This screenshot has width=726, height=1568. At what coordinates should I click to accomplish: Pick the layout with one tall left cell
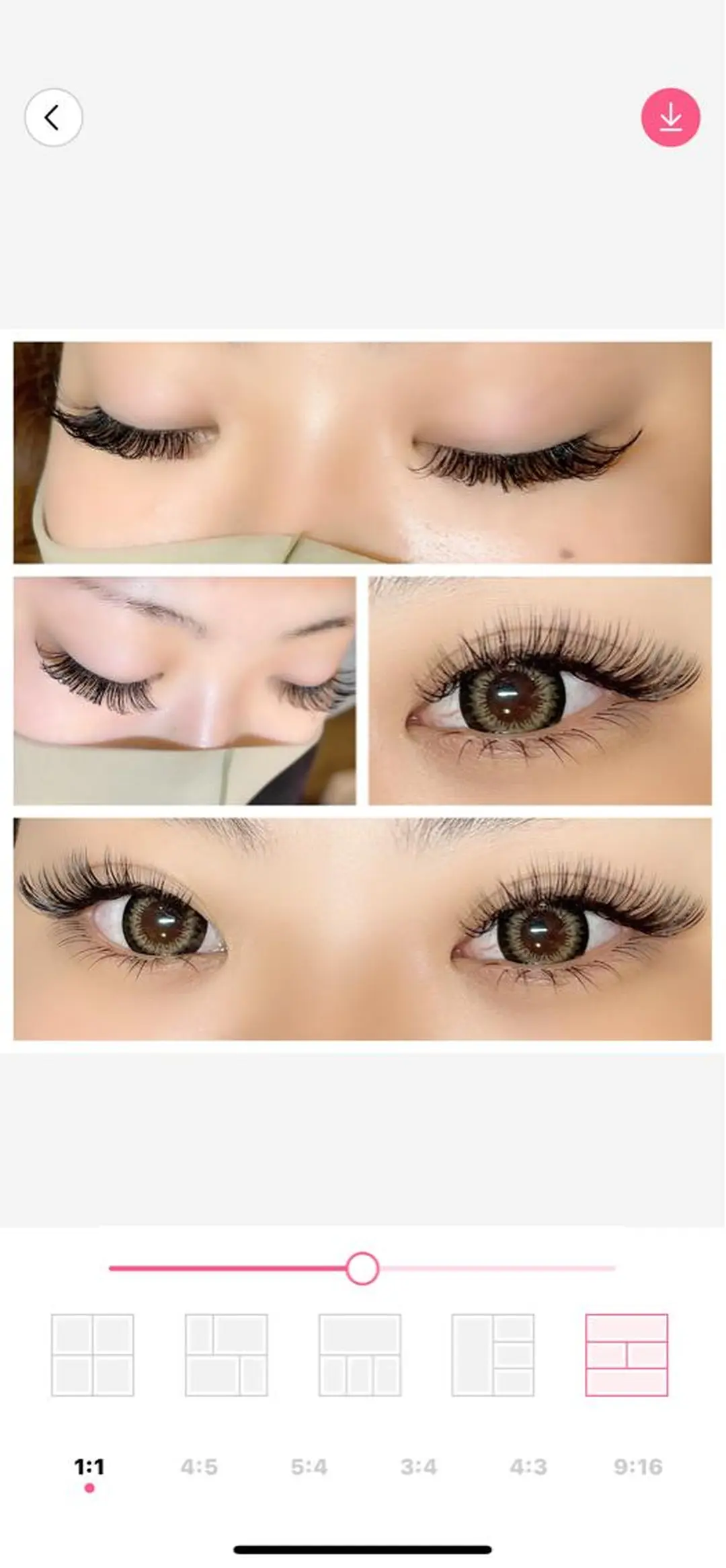[493, 1355]
